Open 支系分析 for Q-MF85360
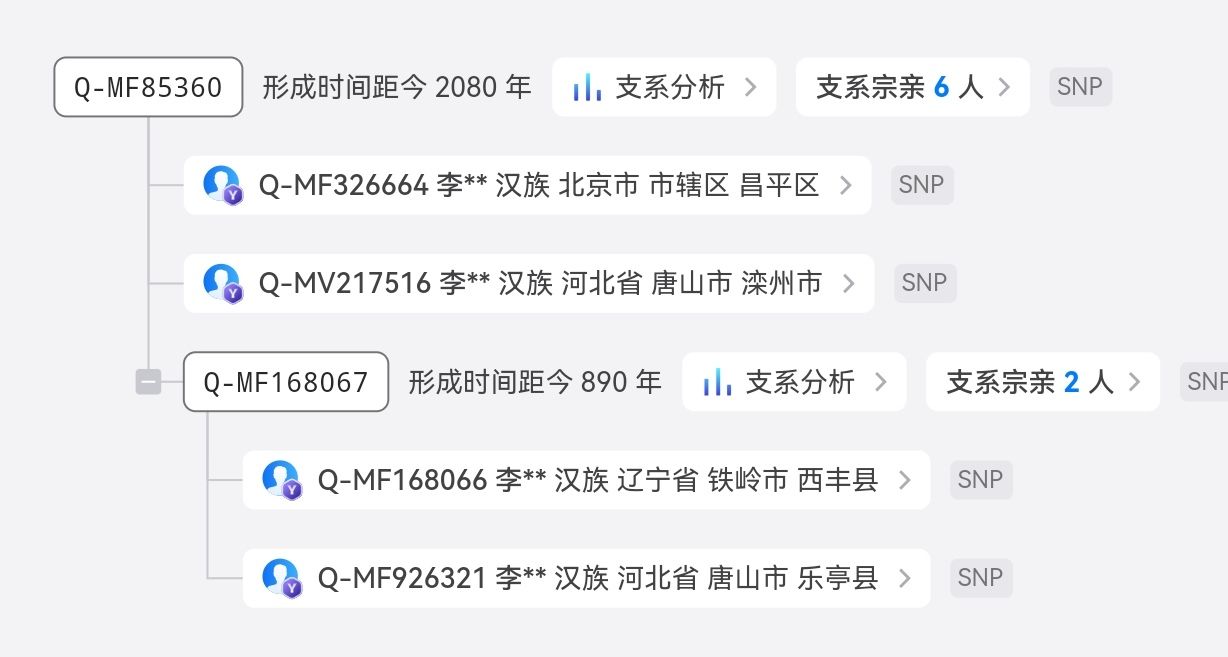The image size is (1228, 657). (664, 87)
